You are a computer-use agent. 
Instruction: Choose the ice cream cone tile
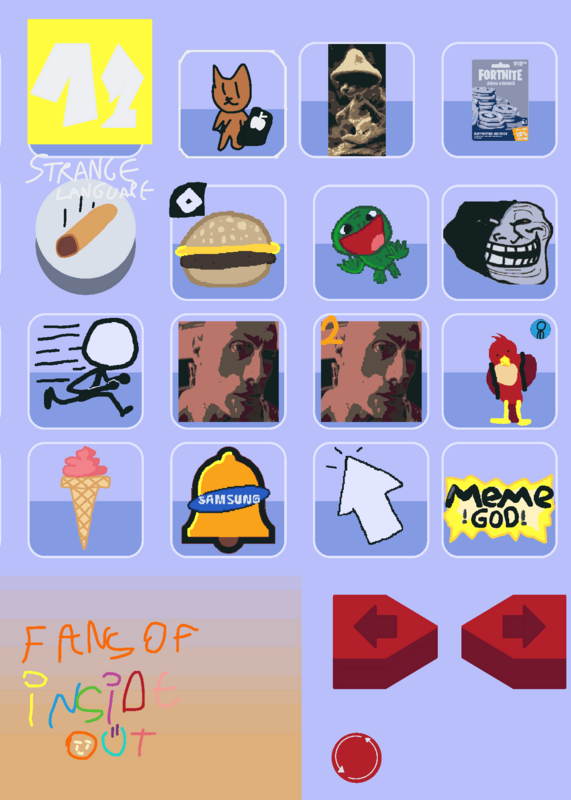tap(86, 499)
